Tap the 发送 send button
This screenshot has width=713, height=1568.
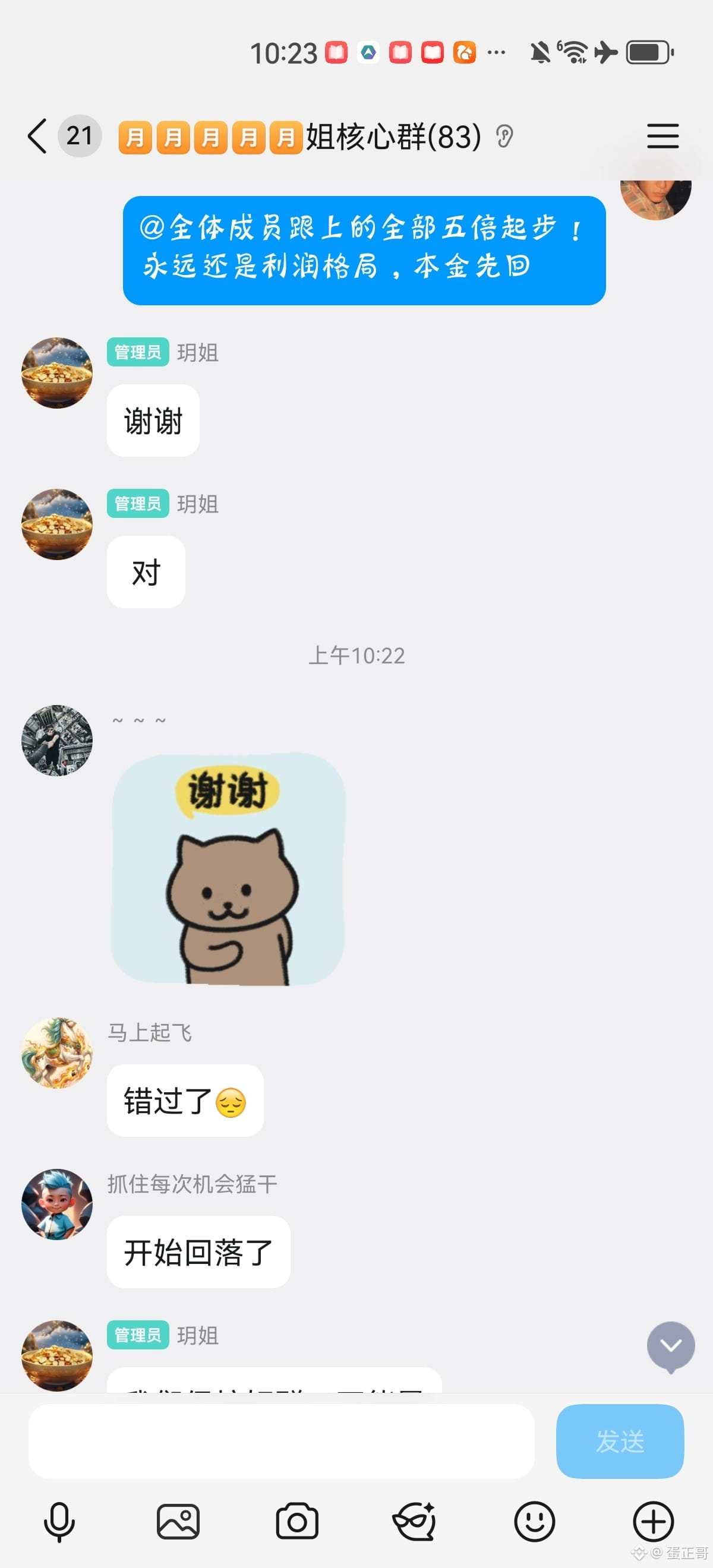(x=619, y=1441)
